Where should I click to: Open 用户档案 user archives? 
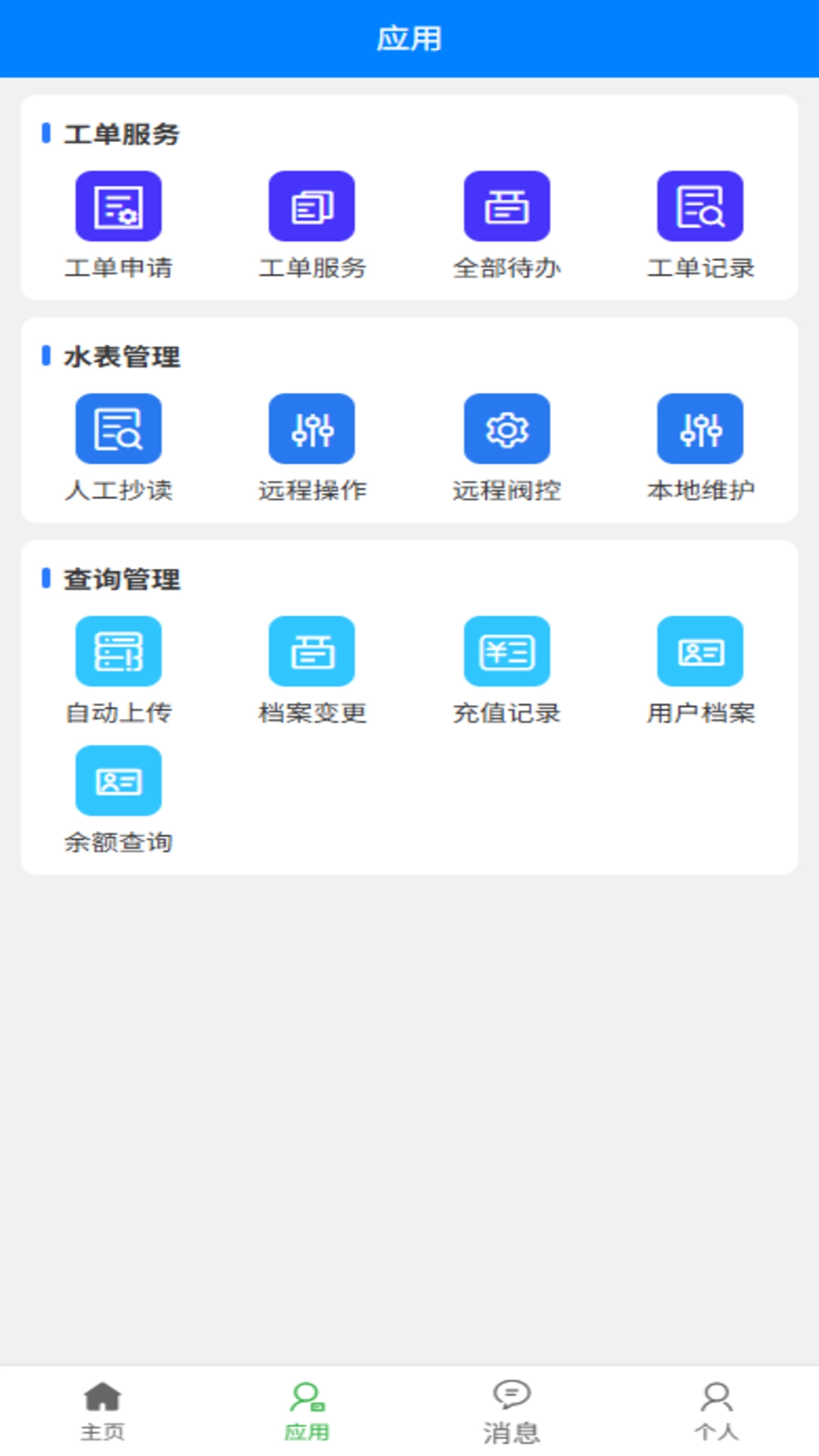[701, 651]
